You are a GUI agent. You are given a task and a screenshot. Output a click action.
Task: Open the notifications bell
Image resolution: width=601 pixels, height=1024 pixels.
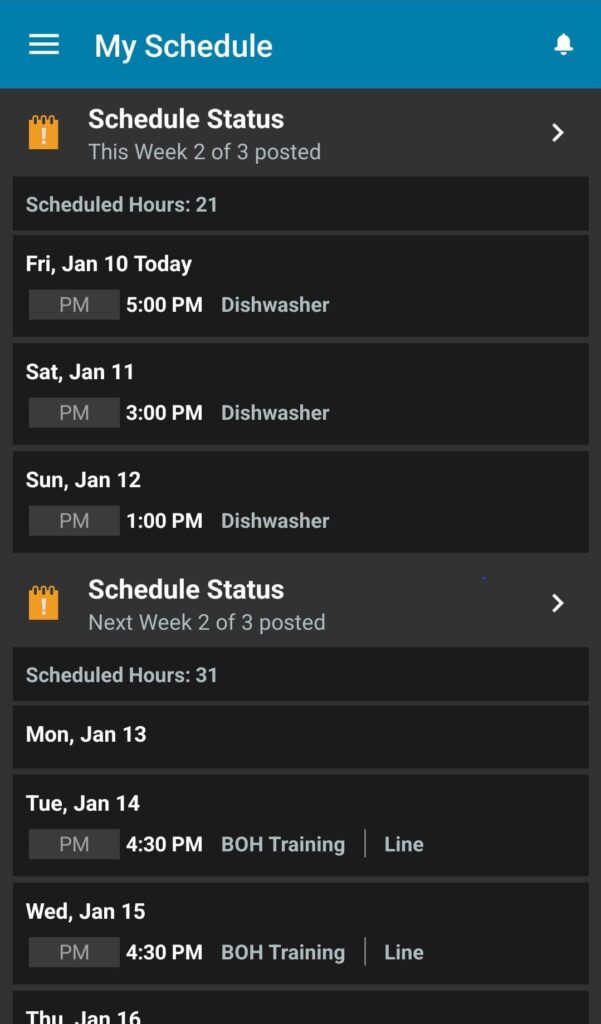pyautogui.click(x=563, y=45)
